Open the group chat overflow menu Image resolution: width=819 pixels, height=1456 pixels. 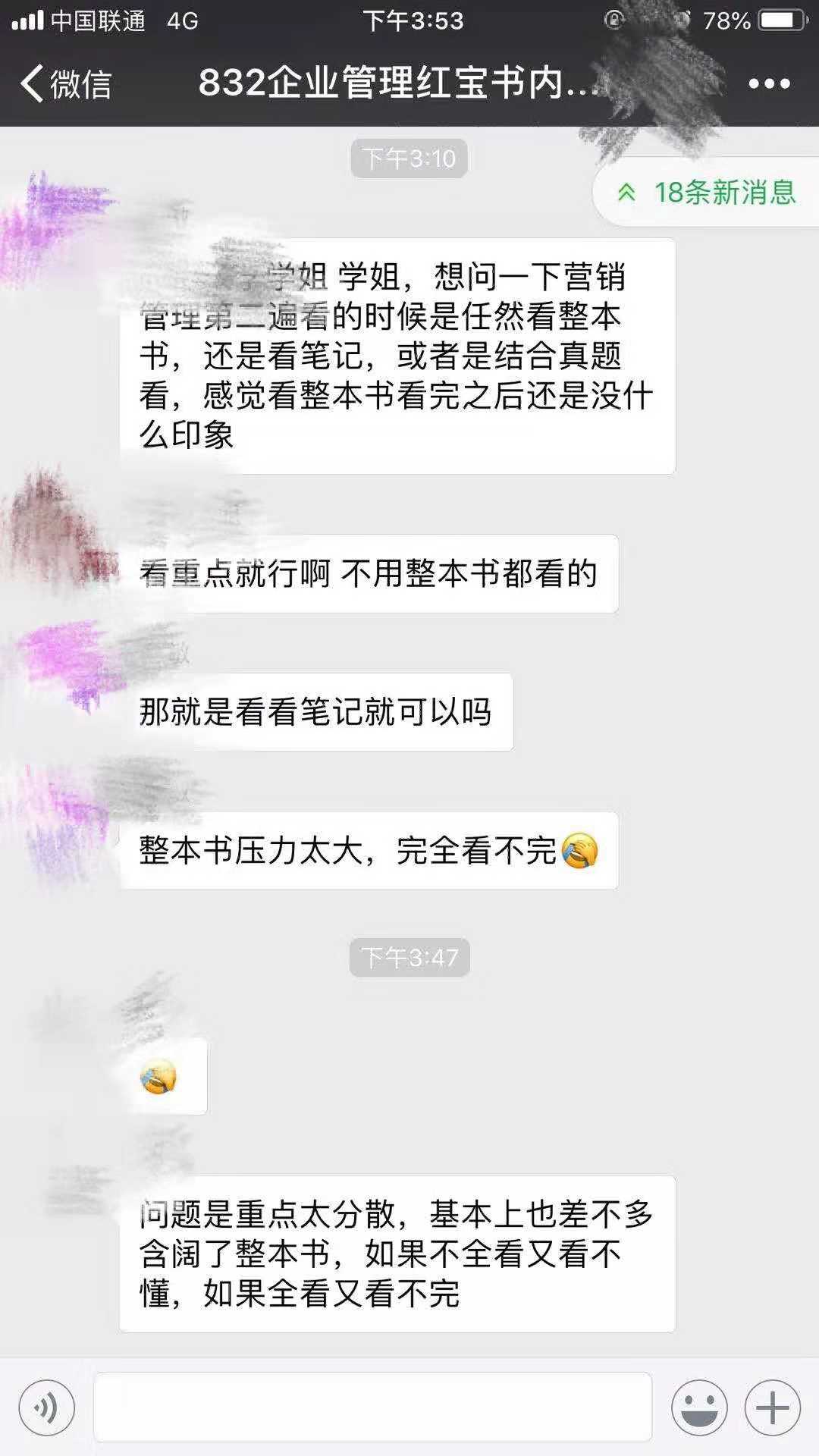(769, 83)
